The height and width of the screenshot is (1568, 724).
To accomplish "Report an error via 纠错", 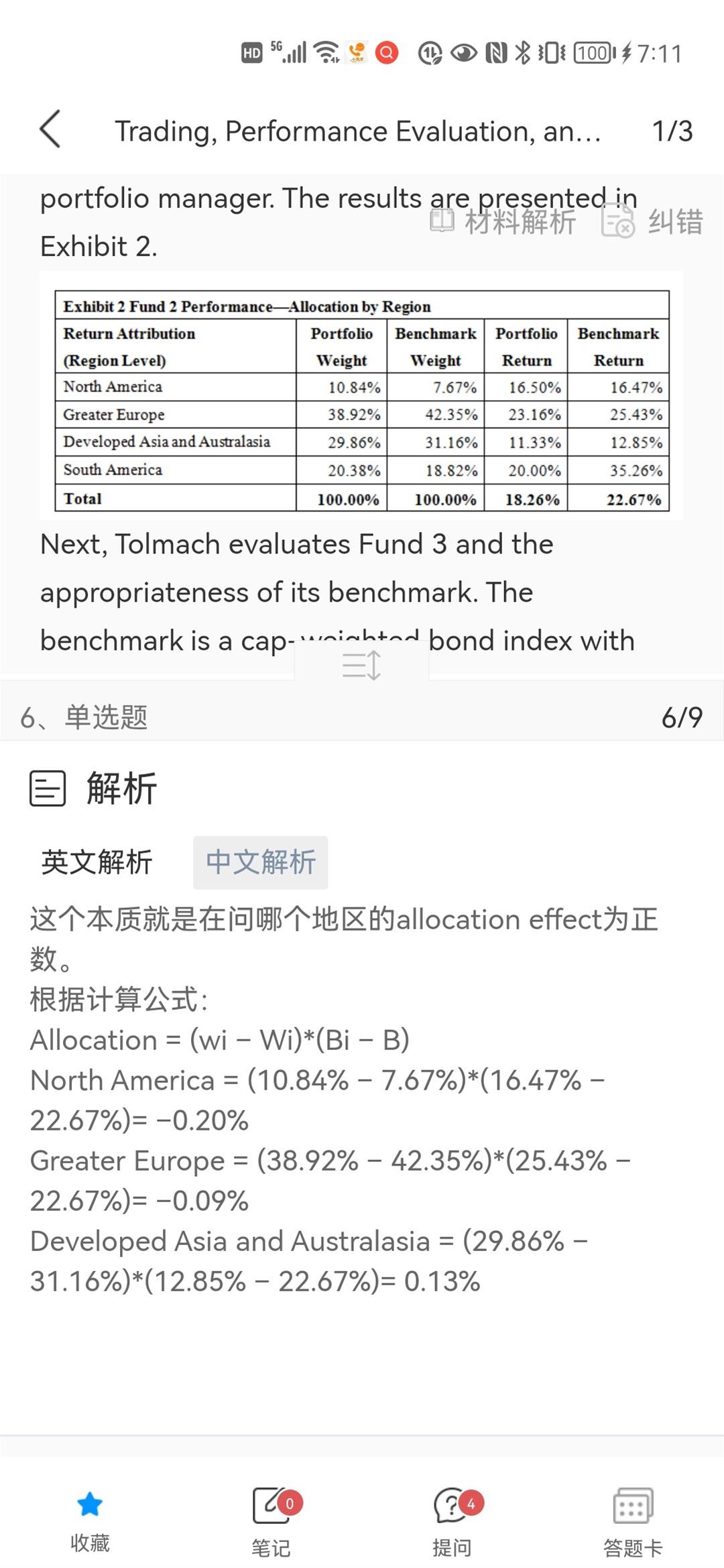I will tap(653, 221).
